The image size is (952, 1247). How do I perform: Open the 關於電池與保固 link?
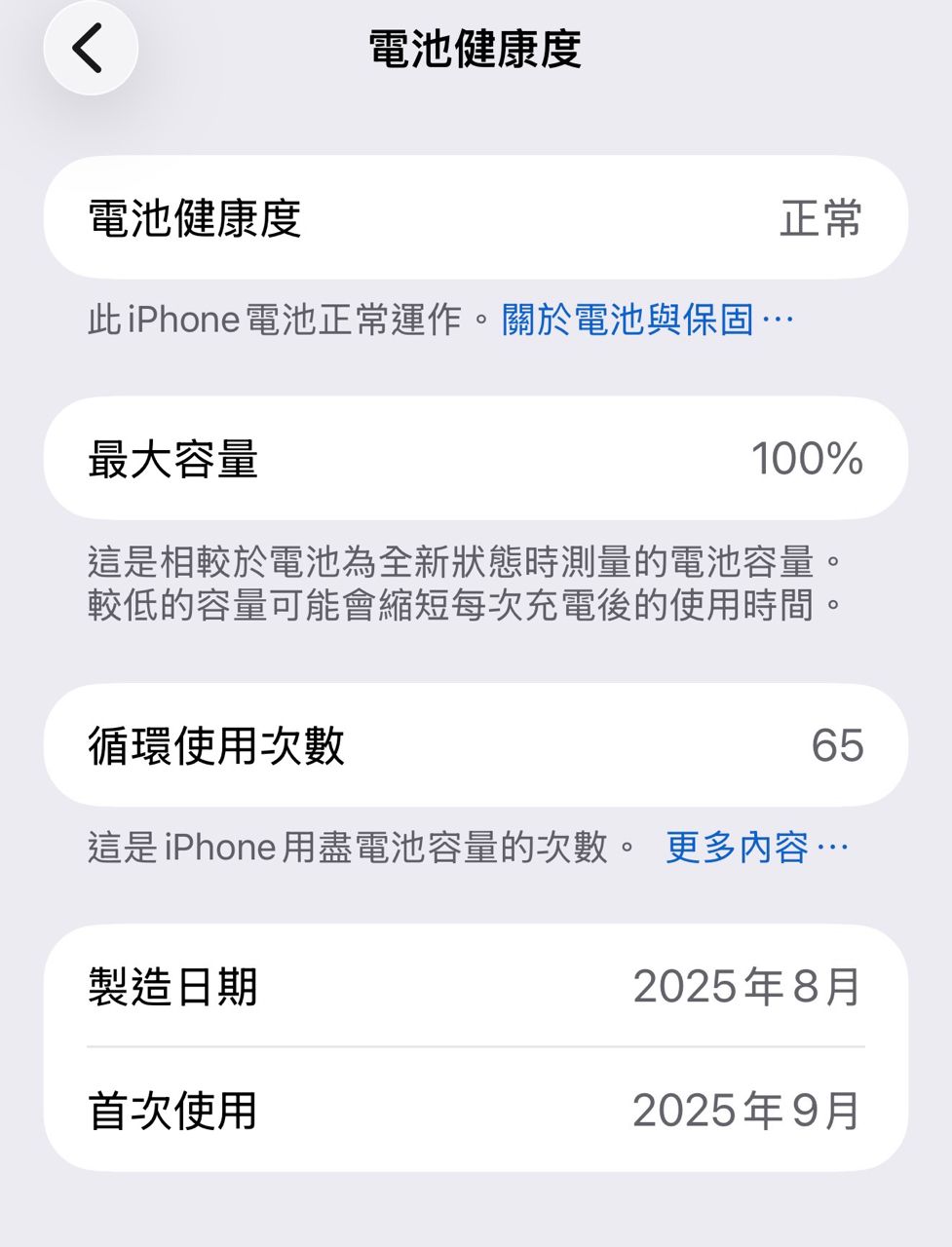[647, 320]
